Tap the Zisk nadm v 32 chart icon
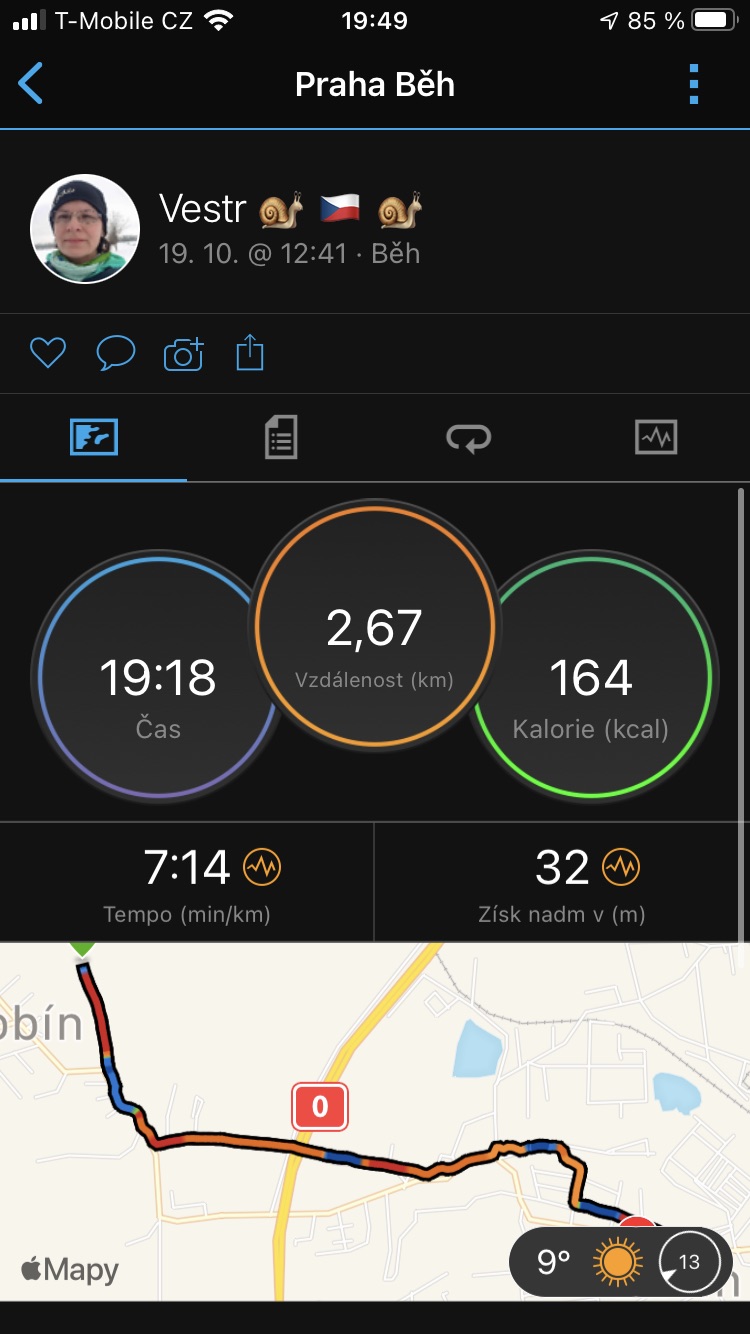 620,867
